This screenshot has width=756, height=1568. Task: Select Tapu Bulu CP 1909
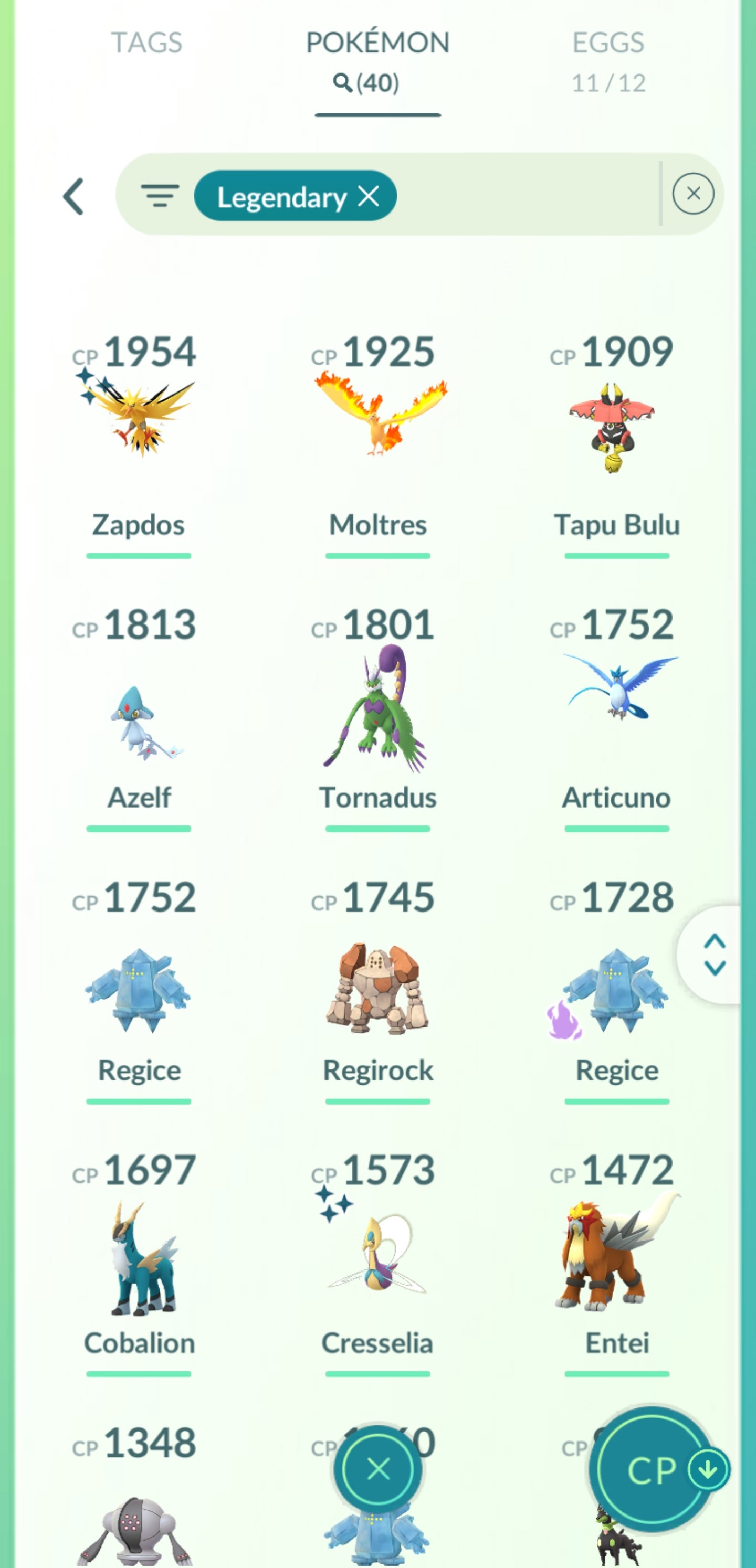pos(616,426)
